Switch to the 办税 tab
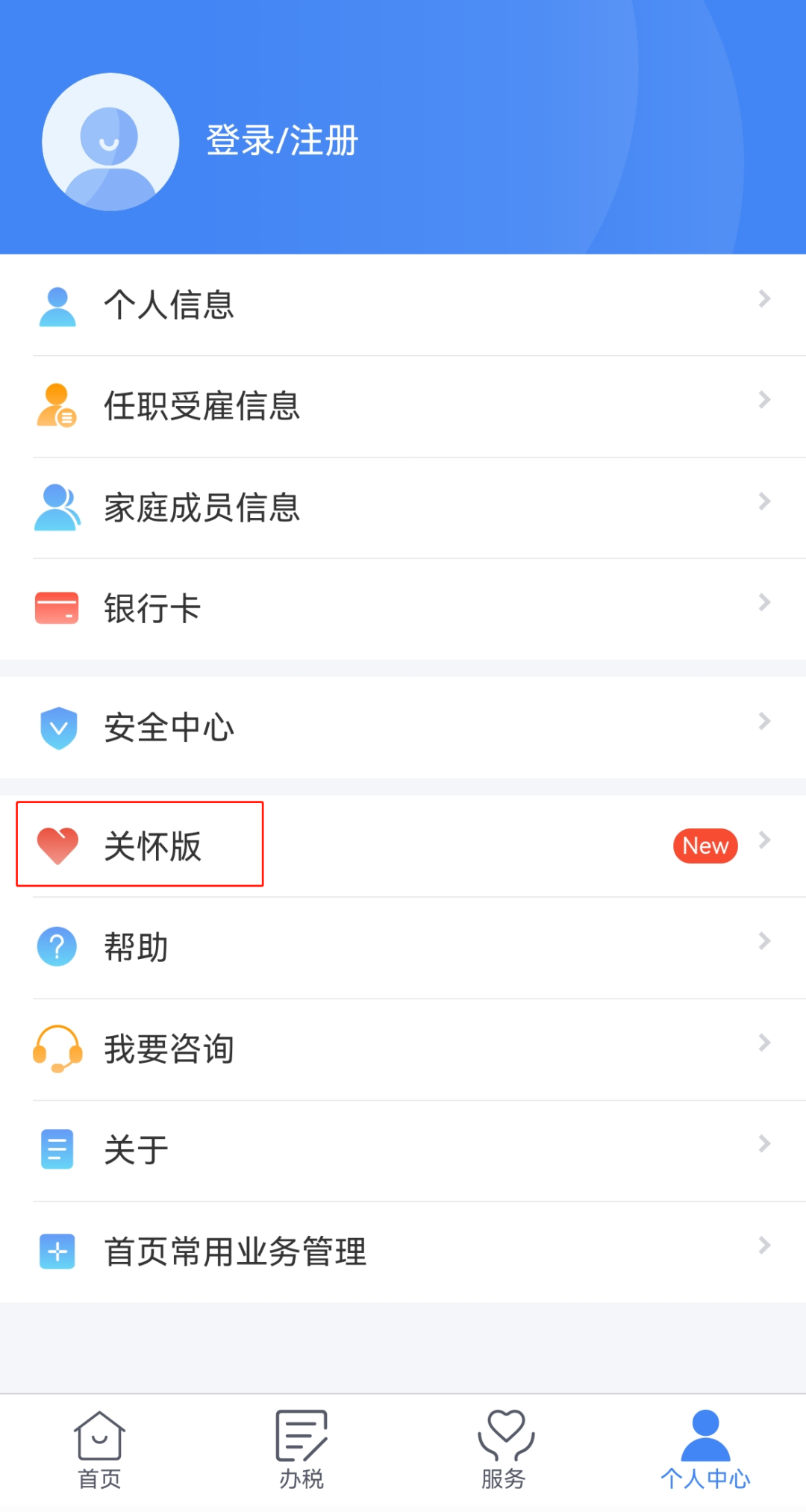The width and height of the screenshot is (806, 1512). pos(302,1450)
